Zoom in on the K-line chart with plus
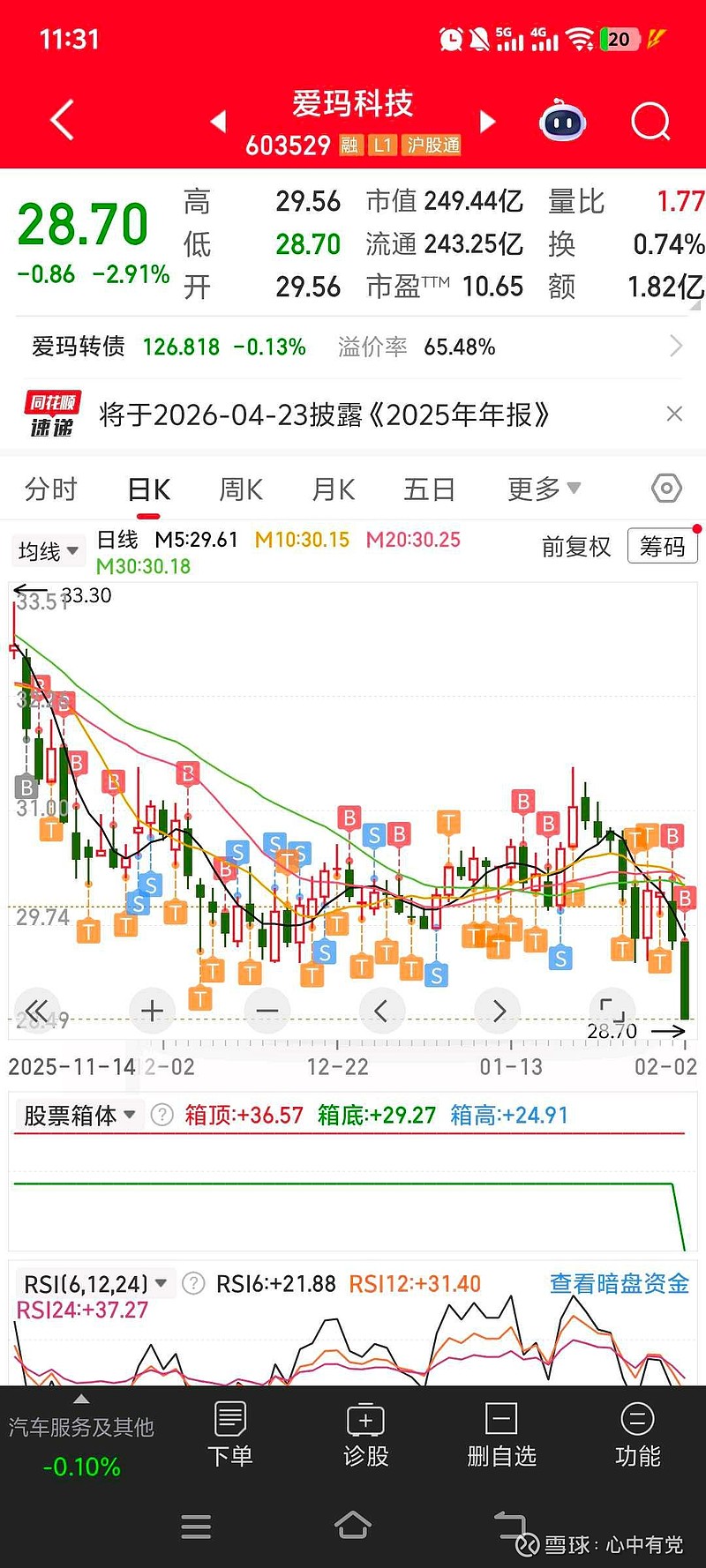 pyautogui.click(x=152, y=1011)
